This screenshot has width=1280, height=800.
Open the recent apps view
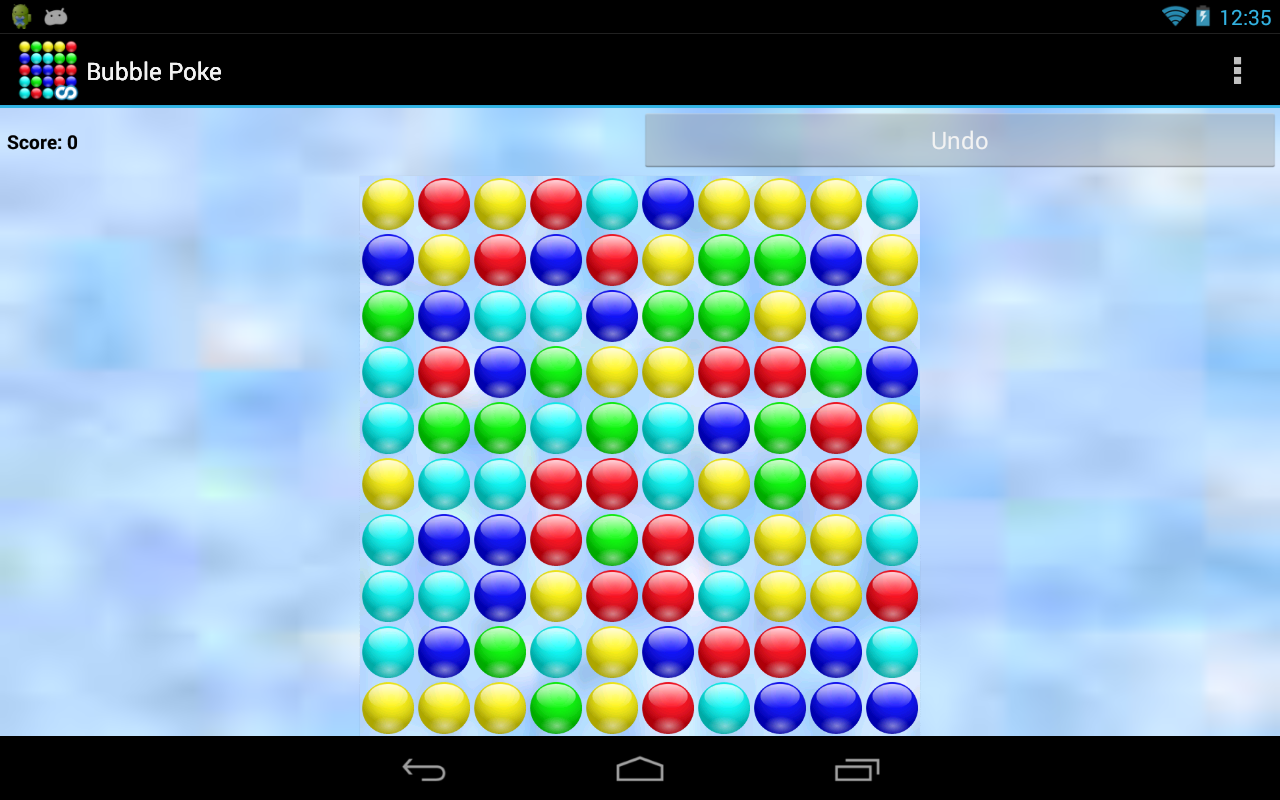point(857,769)
